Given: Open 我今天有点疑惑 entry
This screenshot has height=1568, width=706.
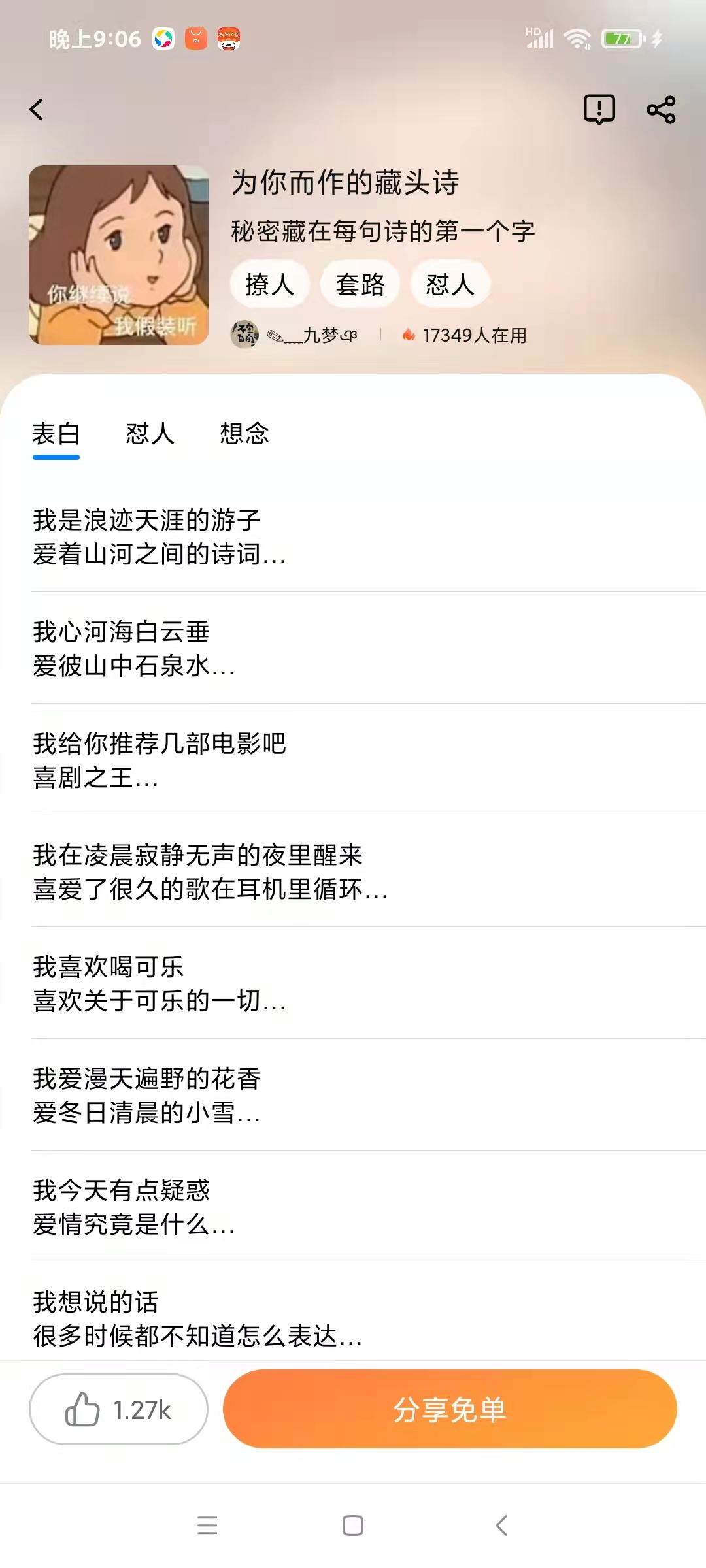Looking at the screenshot, I should (353, 1207).
